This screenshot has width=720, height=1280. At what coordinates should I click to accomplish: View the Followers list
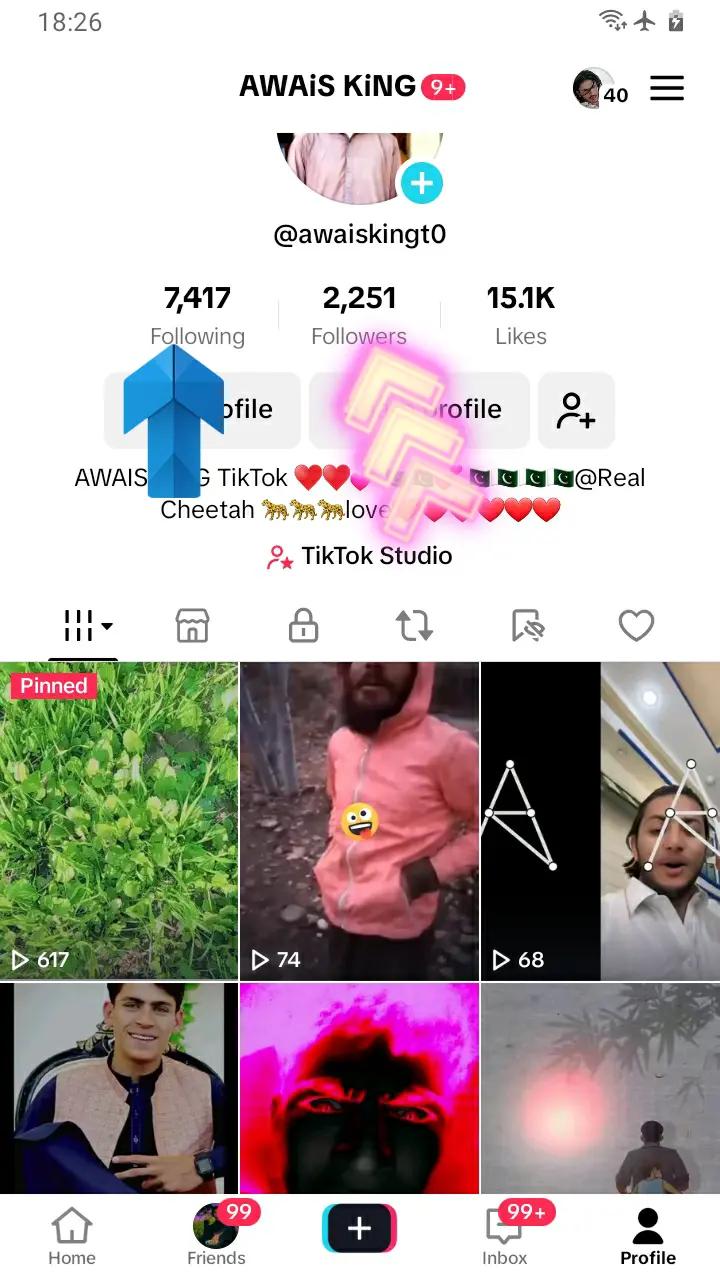point(359,313)
